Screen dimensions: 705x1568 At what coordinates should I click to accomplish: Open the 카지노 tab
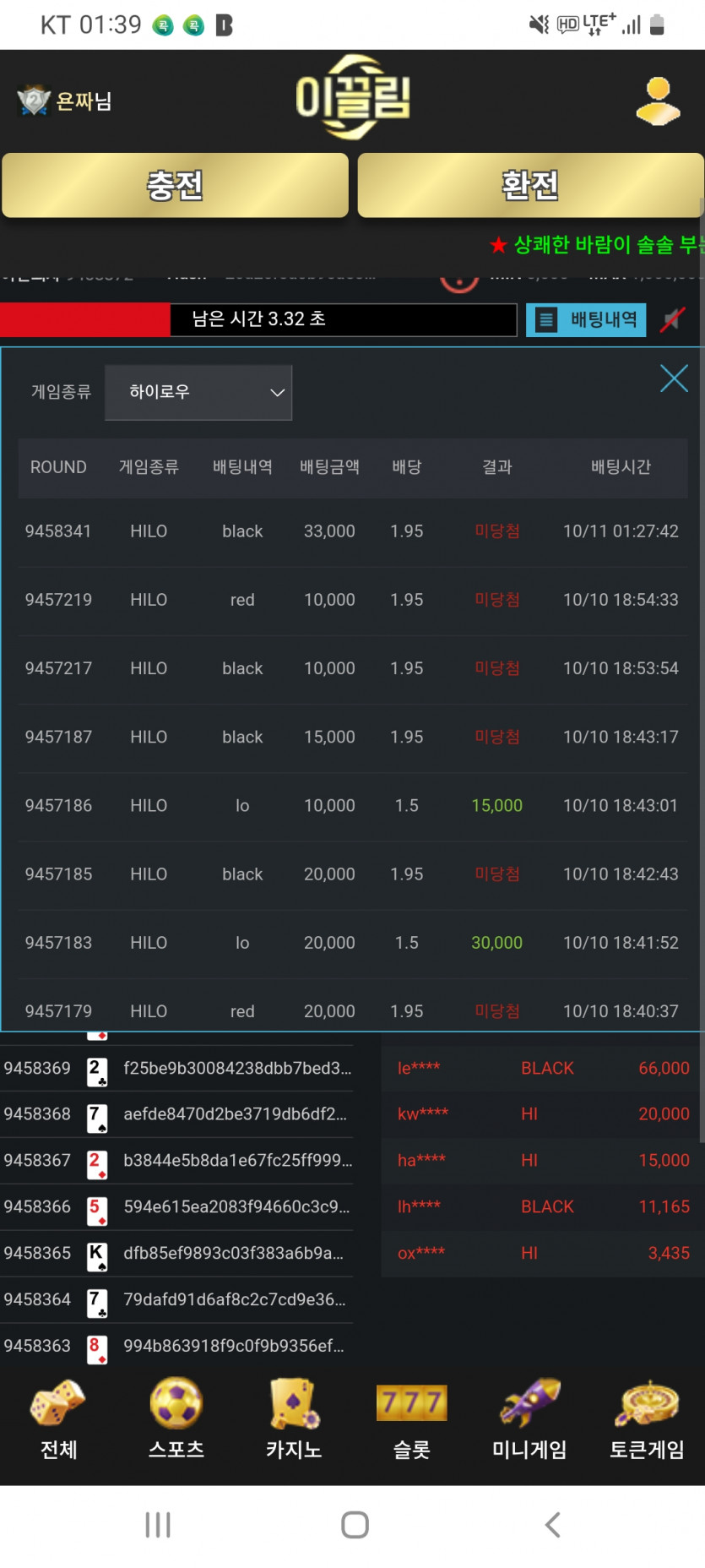tap(294, 1419)
